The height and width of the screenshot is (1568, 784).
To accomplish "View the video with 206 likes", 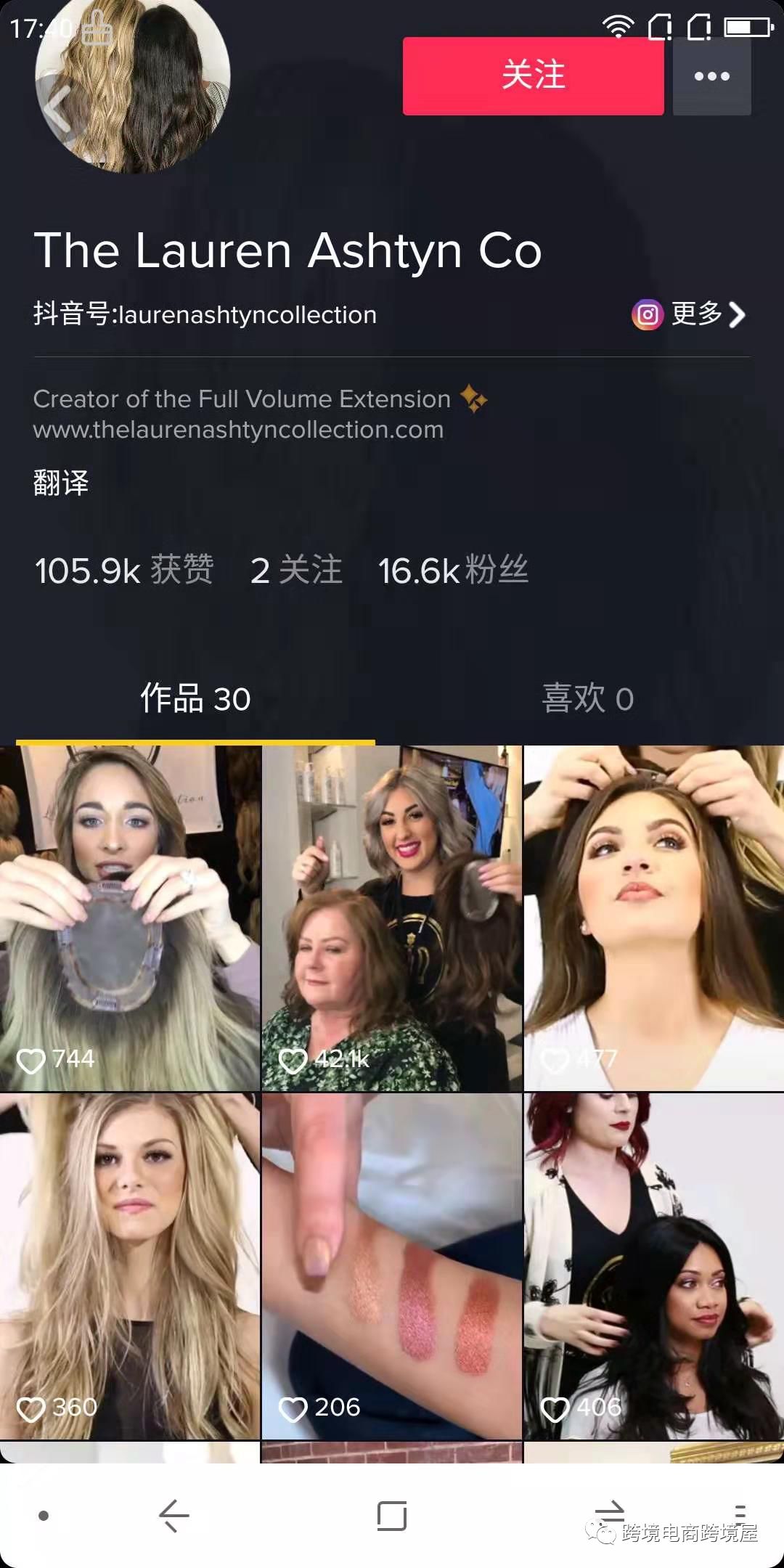I will [391, 1266].
